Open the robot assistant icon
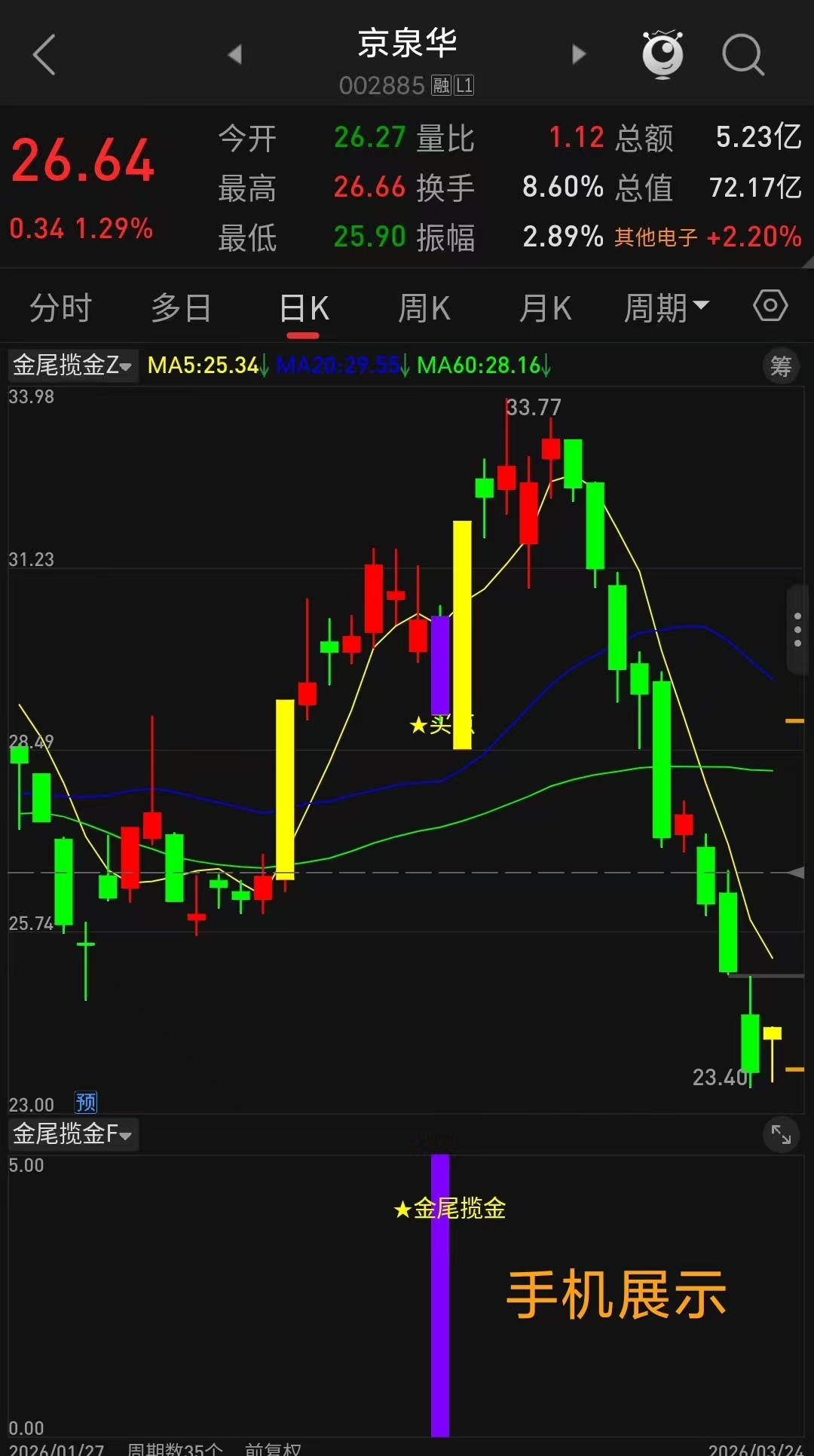 pyautogui.click(x=663, y=54)
